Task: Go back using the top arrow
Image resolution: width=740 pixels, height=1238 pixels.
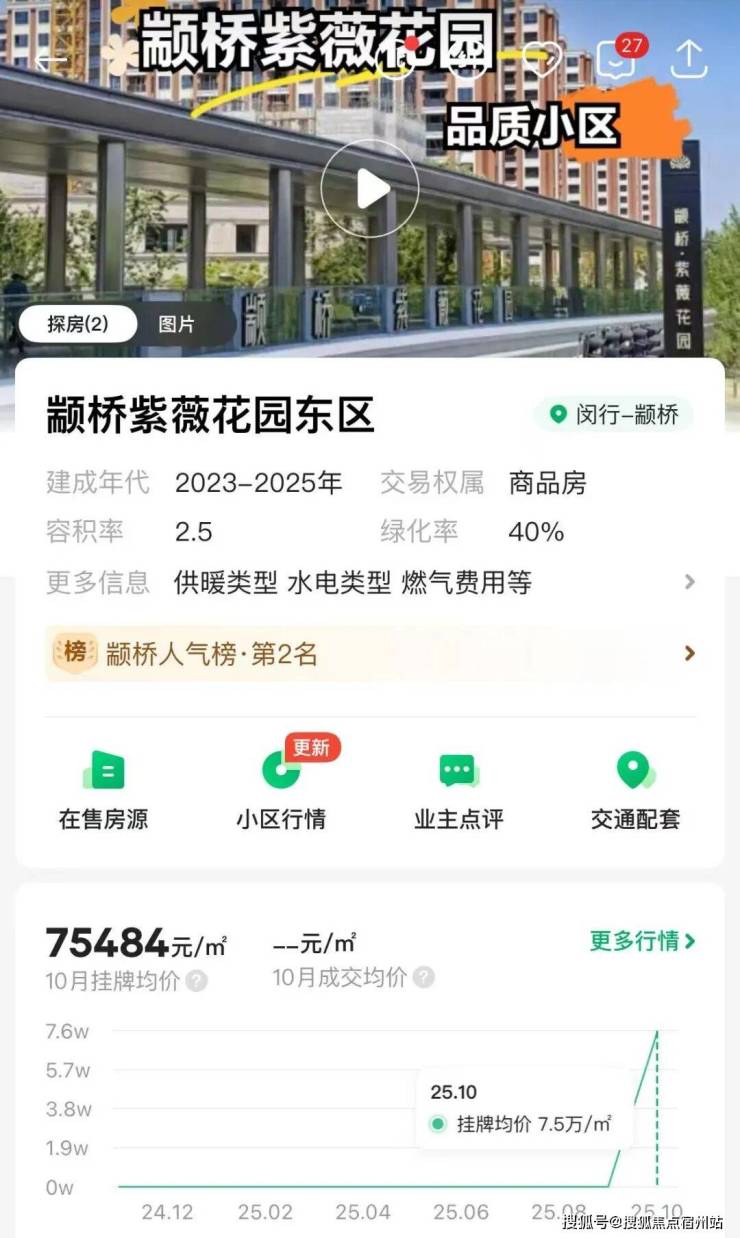Action: [50, 62]
